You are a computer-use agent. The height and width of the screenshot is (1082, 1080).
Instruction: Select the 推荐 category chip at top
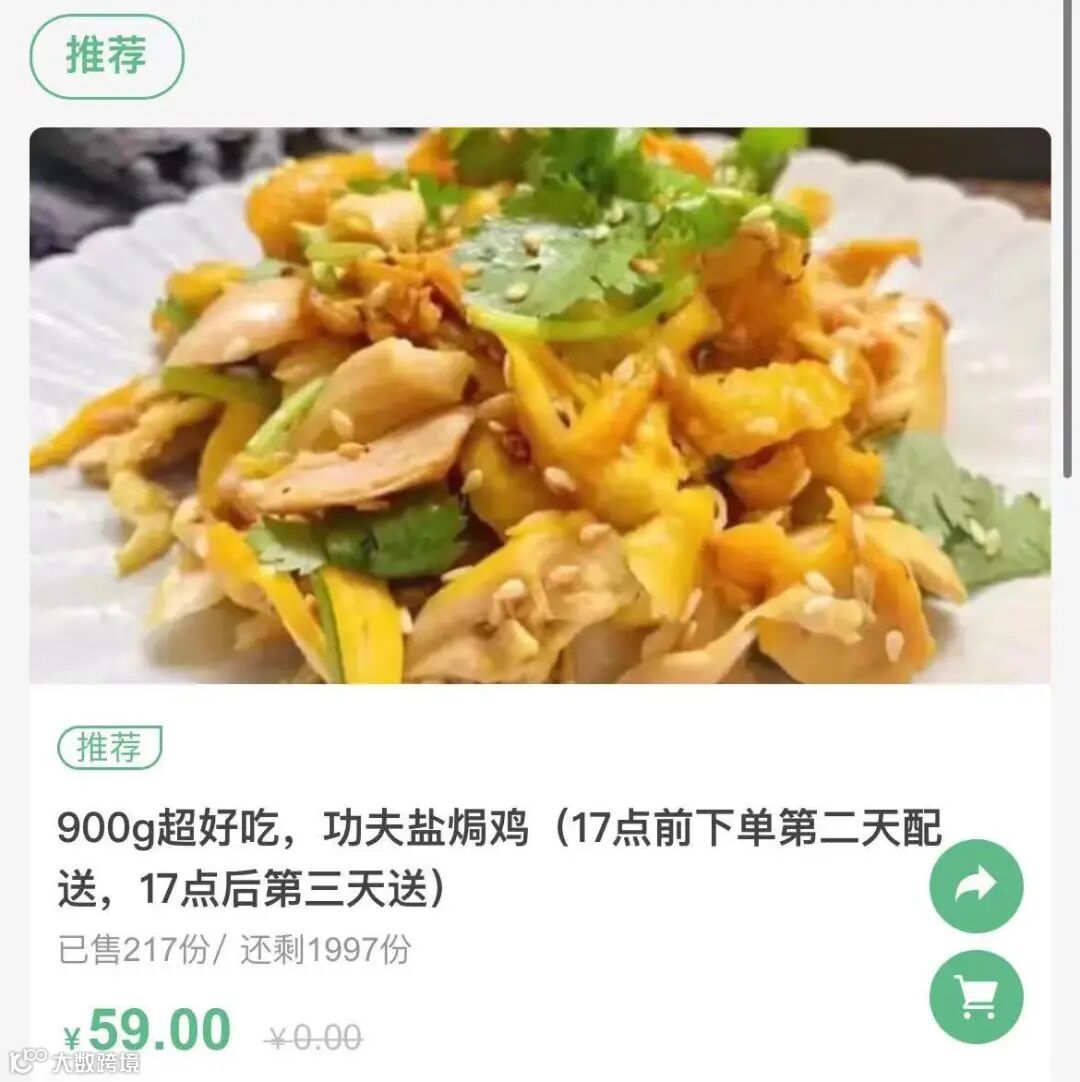[x=107, y=55]
